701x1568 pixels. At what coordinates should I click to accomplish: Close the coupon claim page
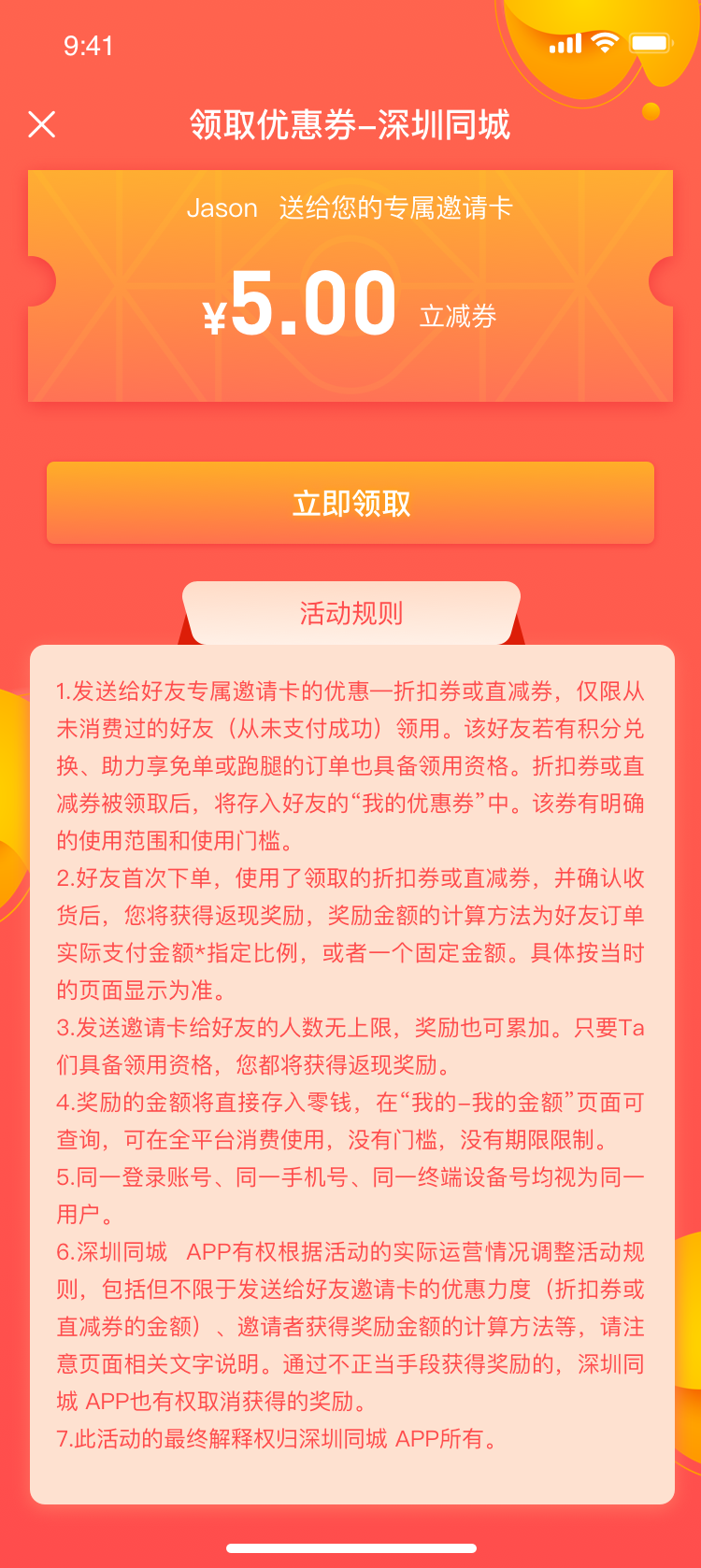(x=42, y=124)
